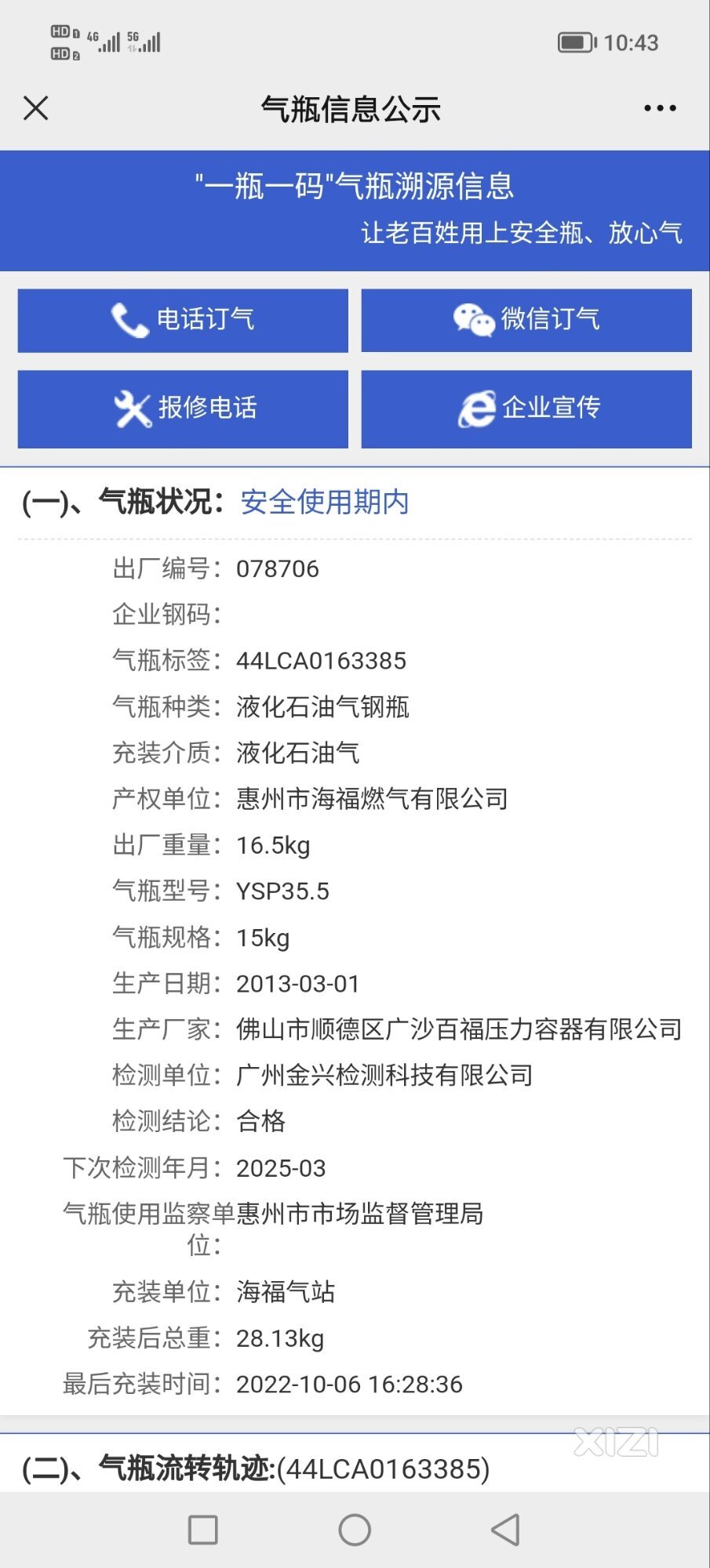
Task: Open the three-dot overflow menu
Action: click(660, 108)
